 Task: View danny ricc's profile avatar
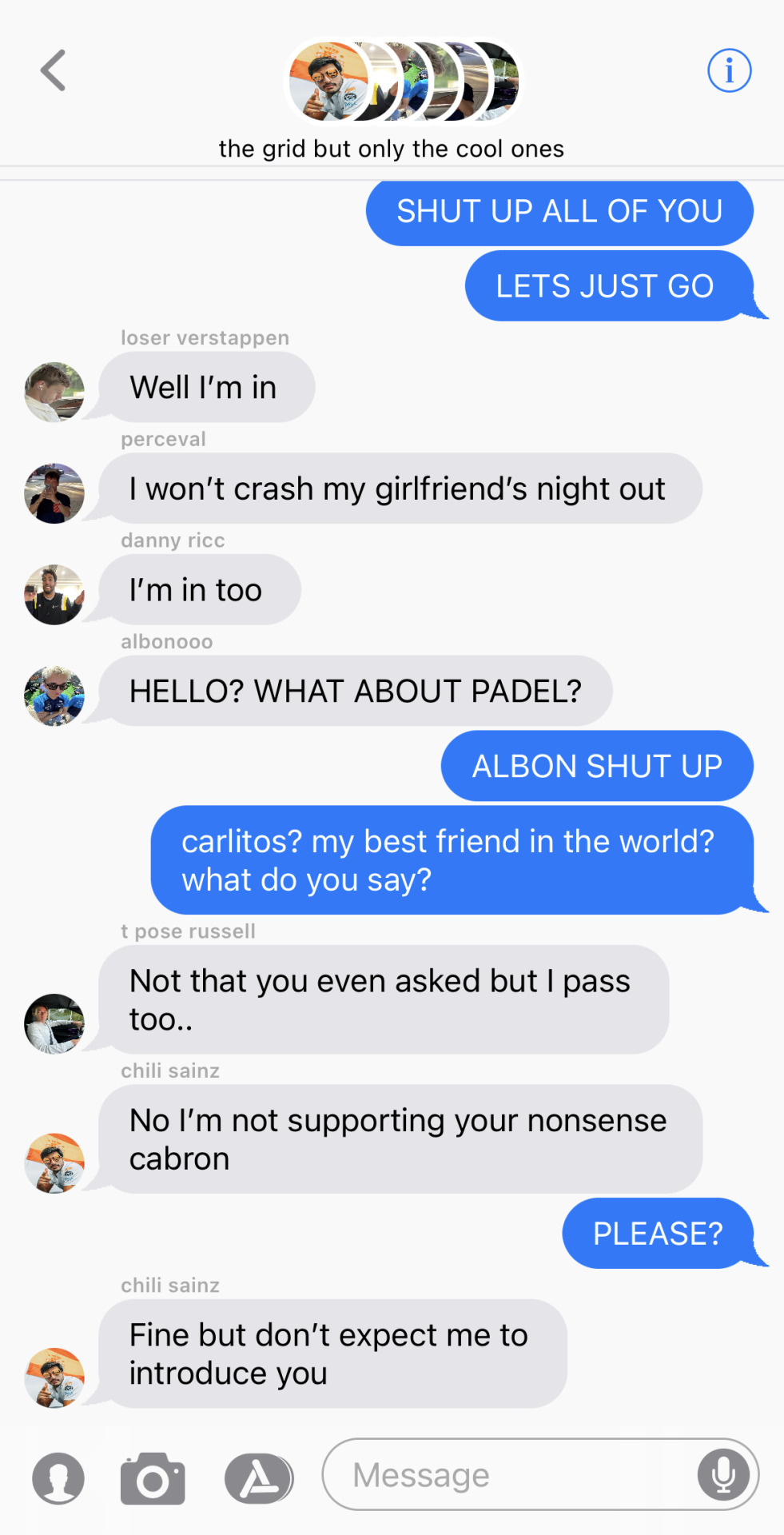54,595
